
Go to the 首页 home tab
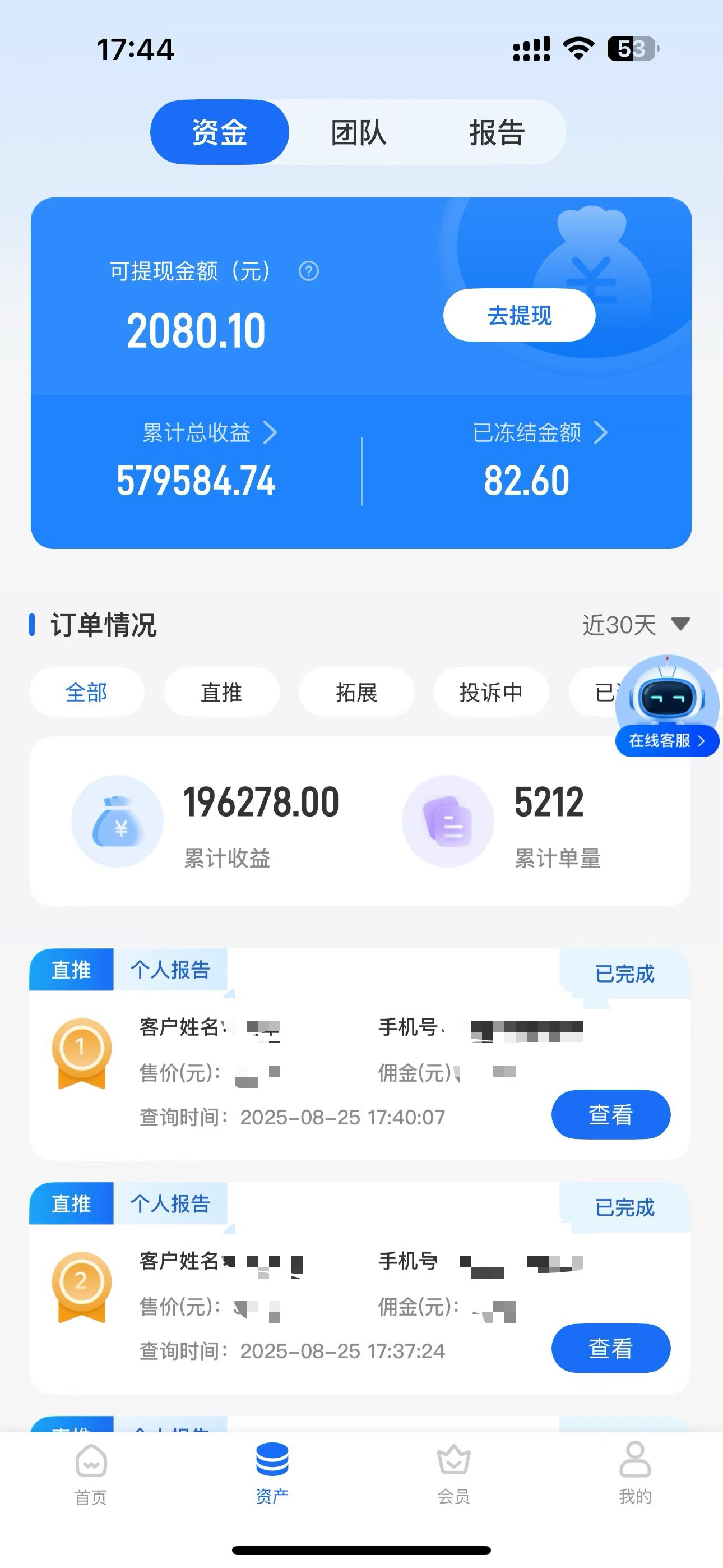pos(91,1474)
